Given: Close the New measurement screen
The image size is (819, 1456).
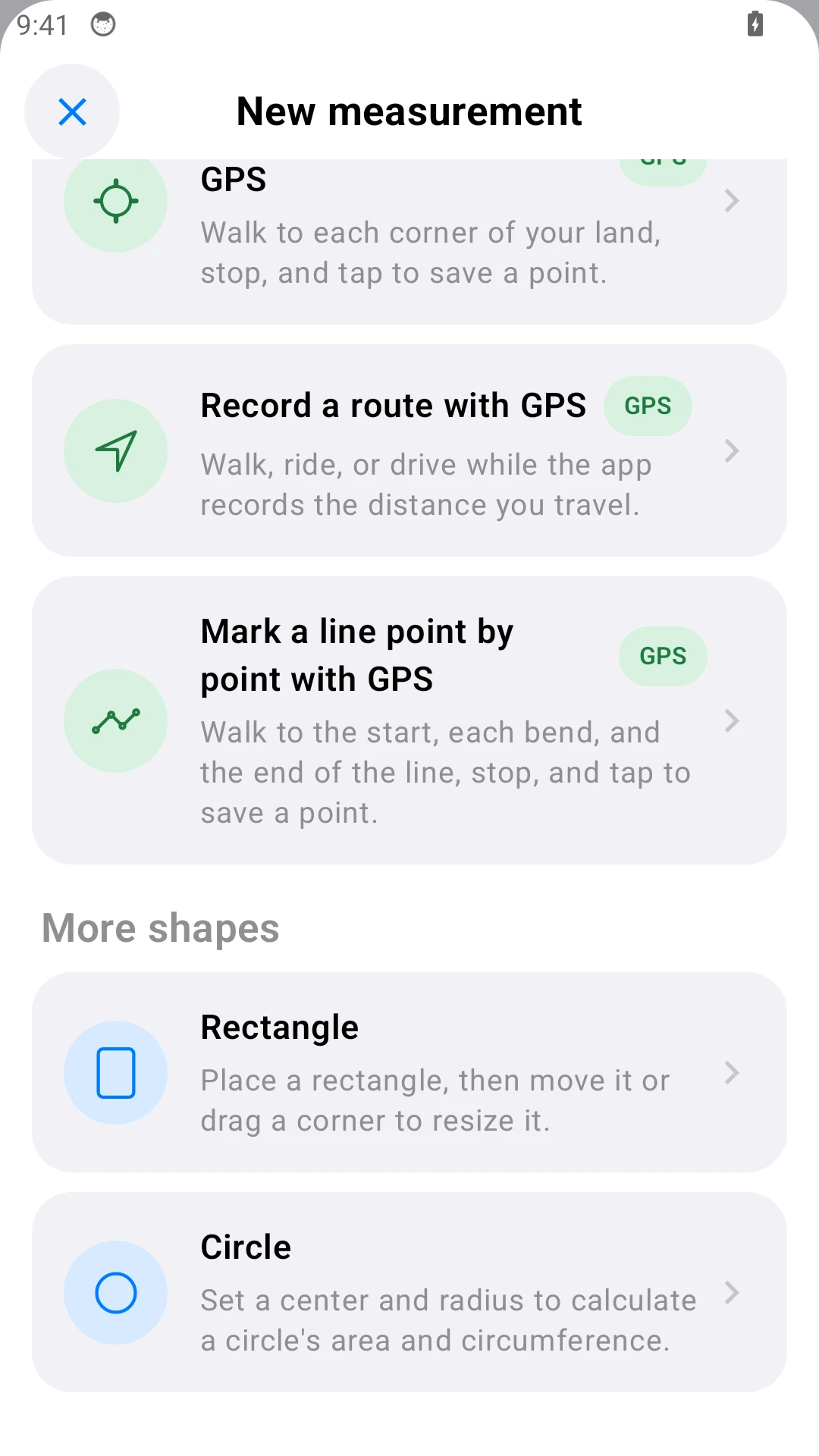Looking at the screenshot, I should pyautogui.click(x=72, y=111).
